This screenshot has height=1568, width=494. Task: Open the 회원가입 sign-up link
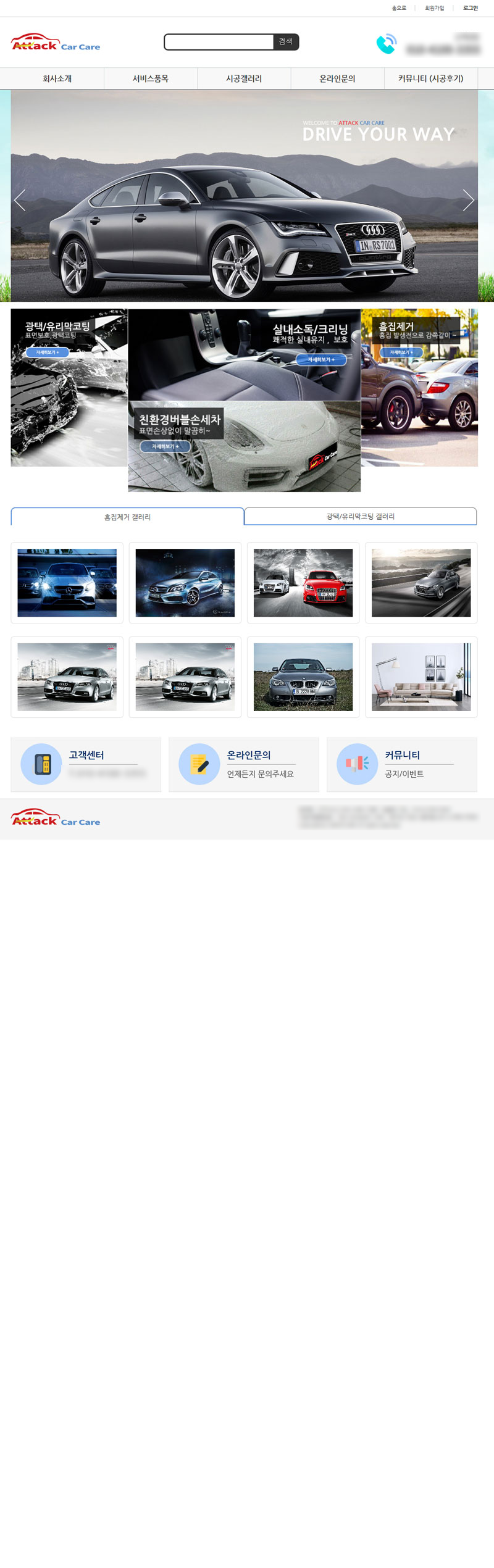[434, 8]
